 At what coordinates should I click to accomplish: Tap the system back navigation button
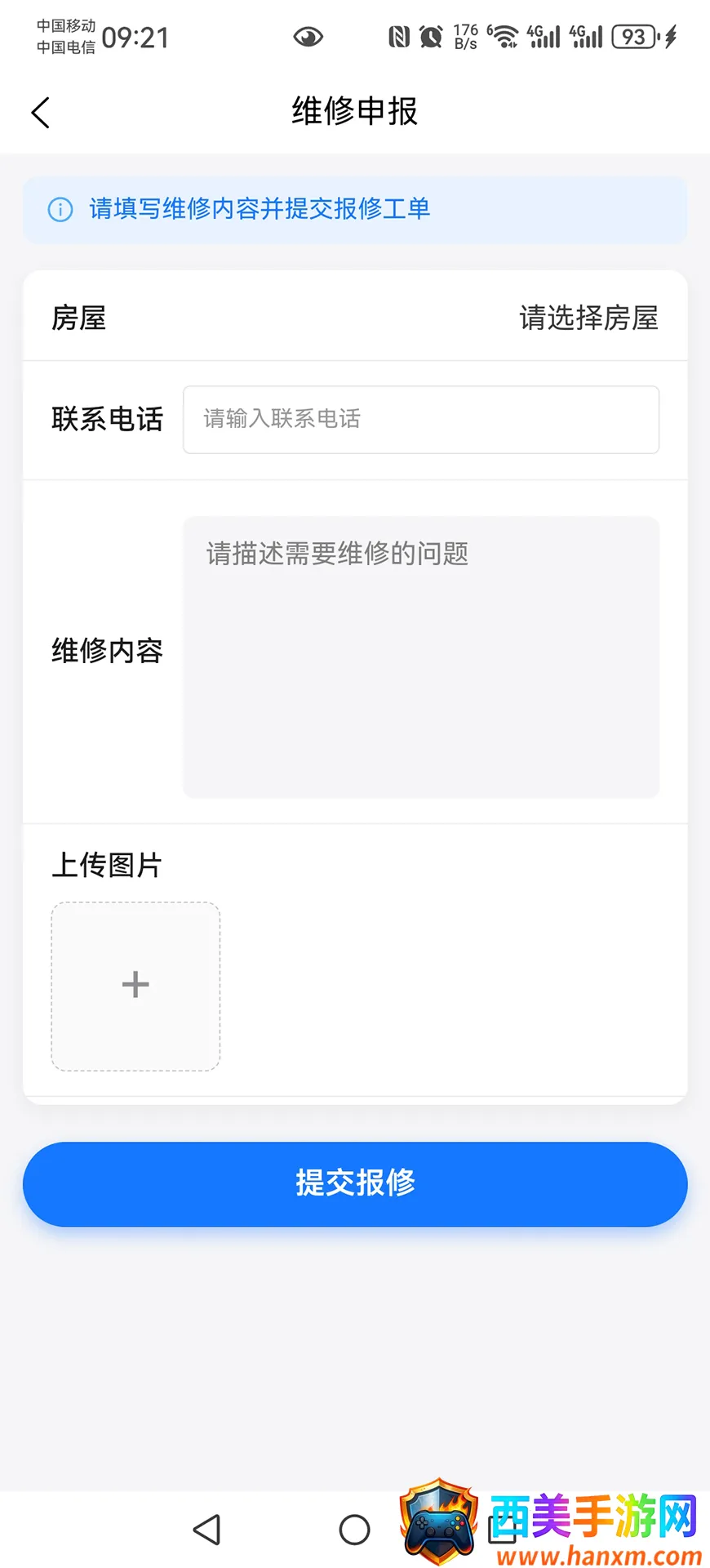click(207, 1529)
